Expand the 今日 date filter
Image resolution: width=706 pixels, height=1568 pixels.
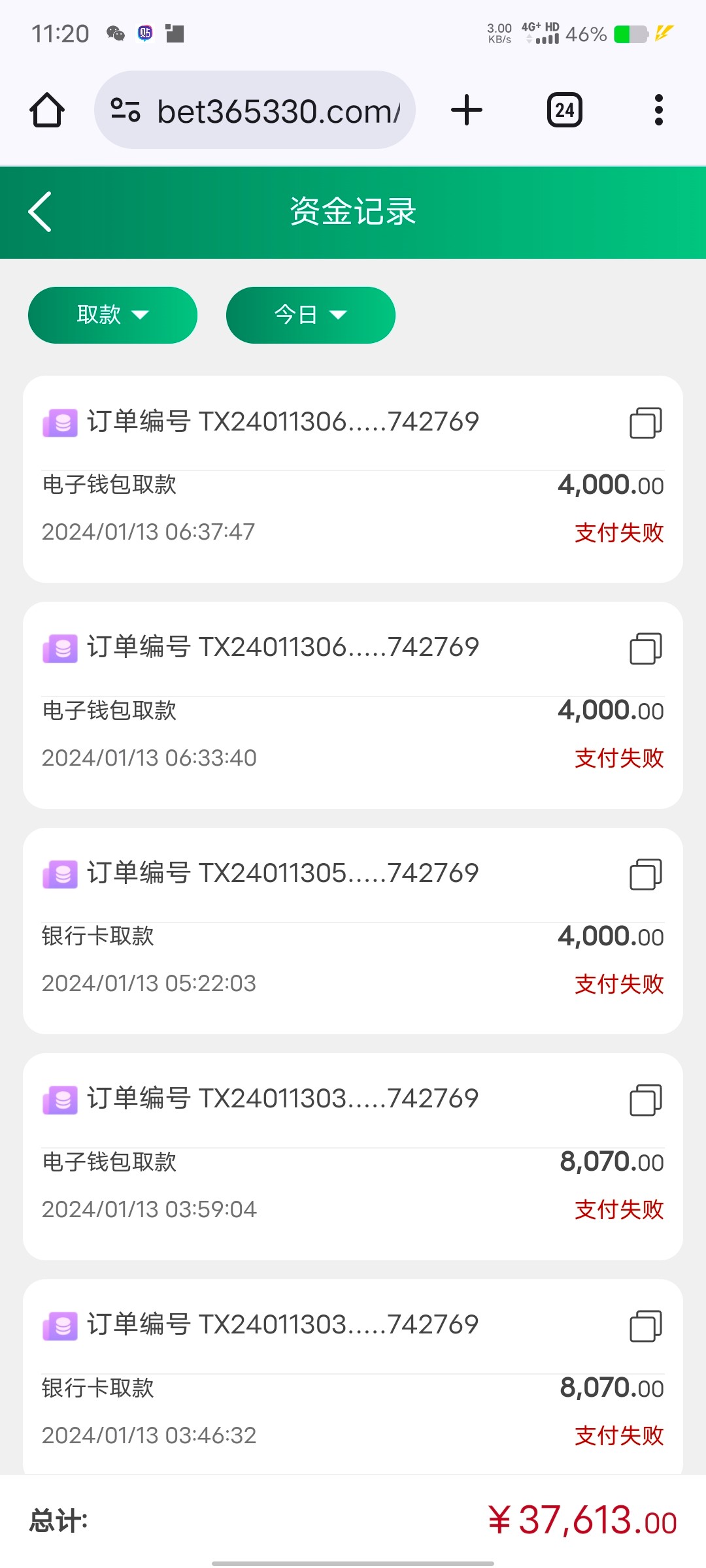click(x=311, y=315)
